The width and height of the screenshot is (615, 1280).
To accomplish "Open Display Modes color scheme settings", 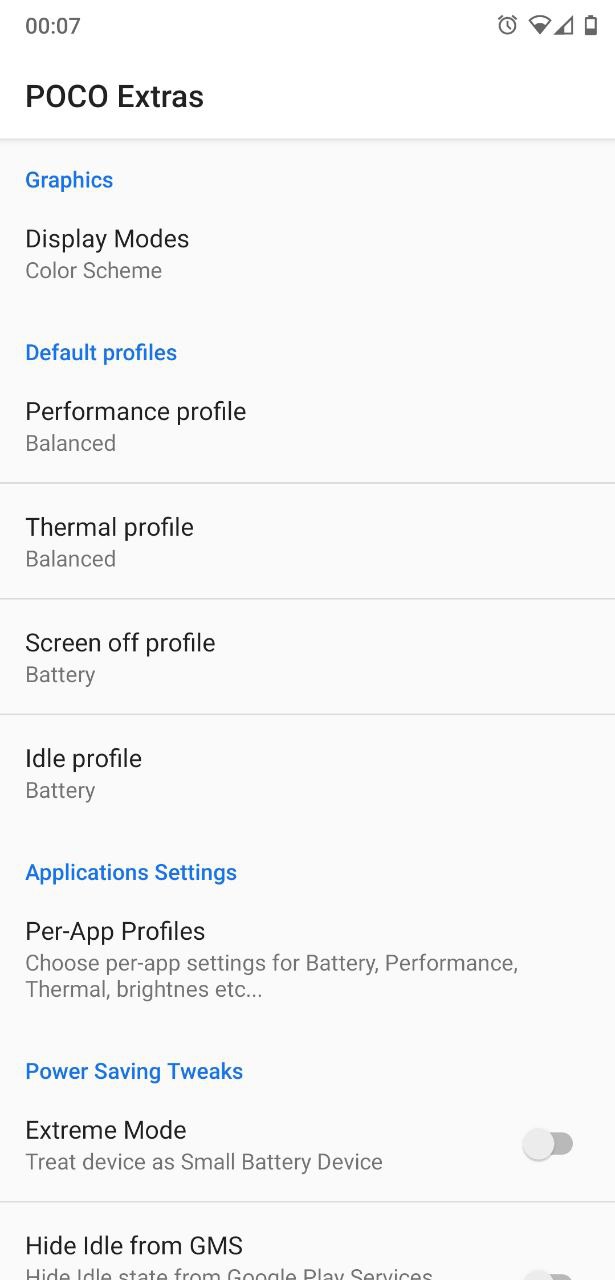I will [x=307, y=254].
